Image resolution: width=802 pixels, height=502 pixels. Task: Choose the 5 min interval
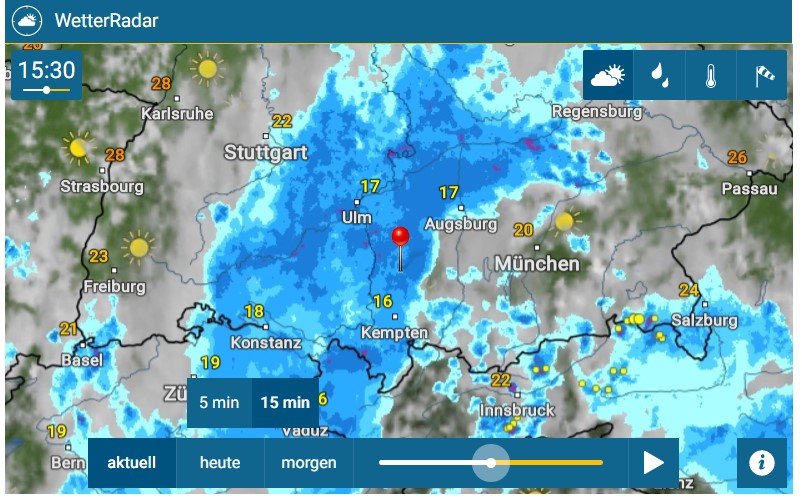[219, 403]
